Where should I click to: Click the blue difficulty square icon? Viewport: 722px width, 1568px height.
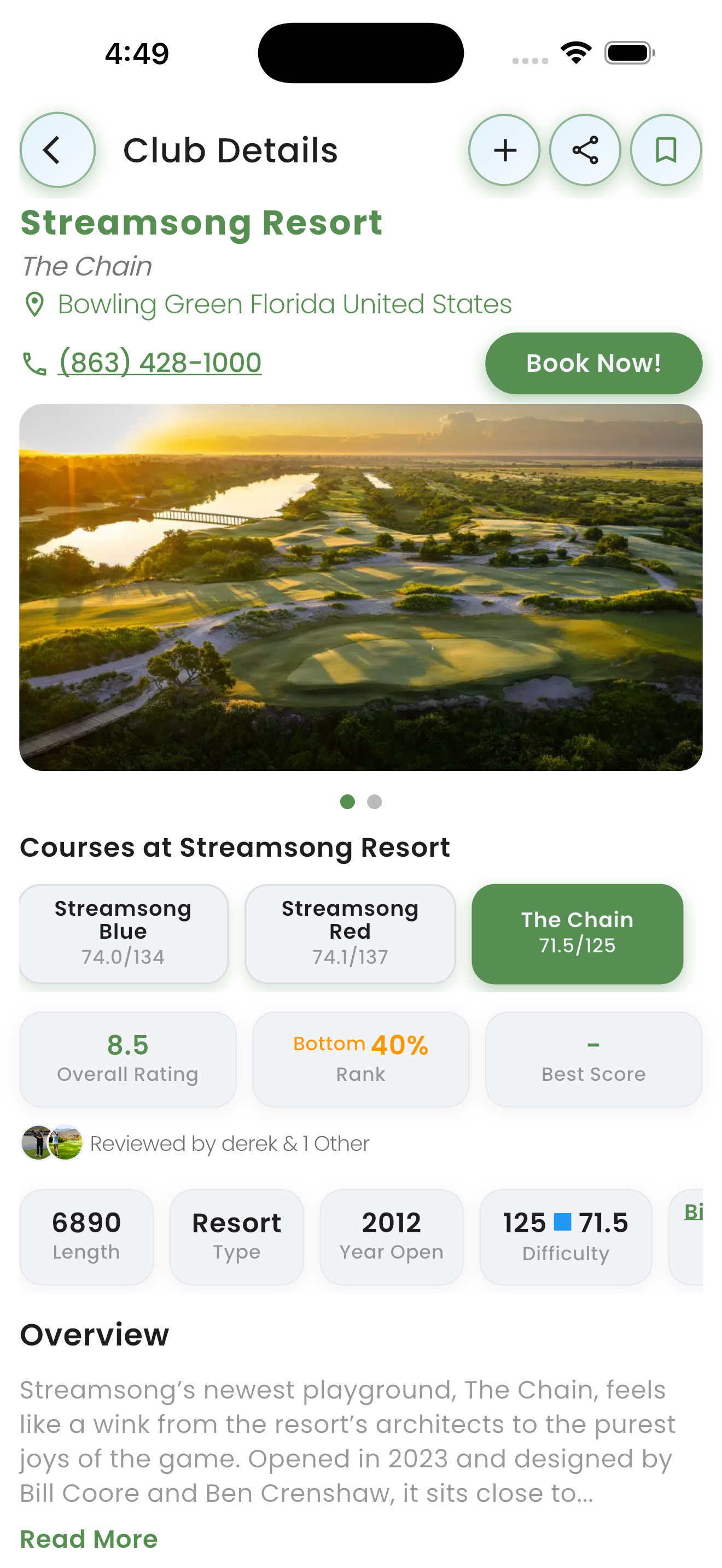tap(563, 1222)
